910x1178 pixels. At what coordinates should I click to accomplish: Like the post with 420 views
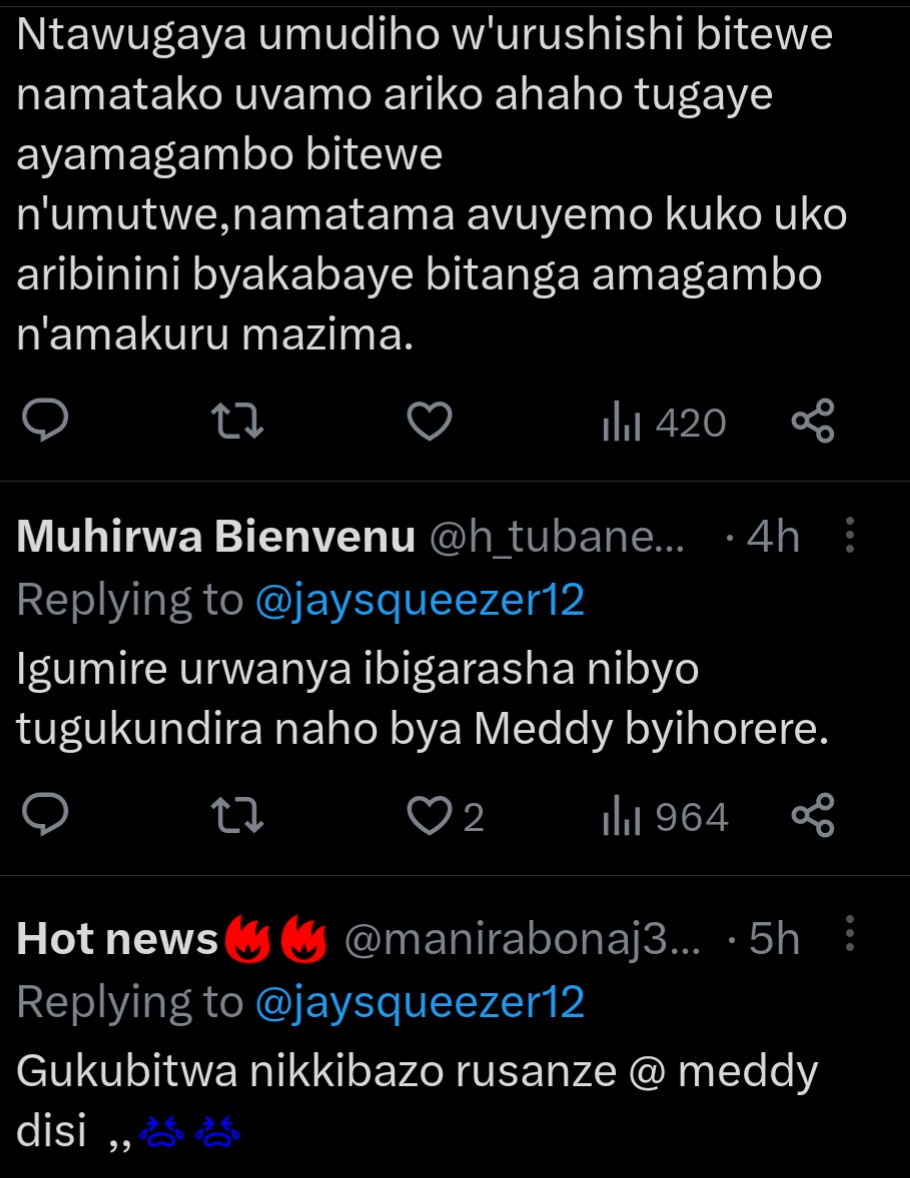point(431,423)
